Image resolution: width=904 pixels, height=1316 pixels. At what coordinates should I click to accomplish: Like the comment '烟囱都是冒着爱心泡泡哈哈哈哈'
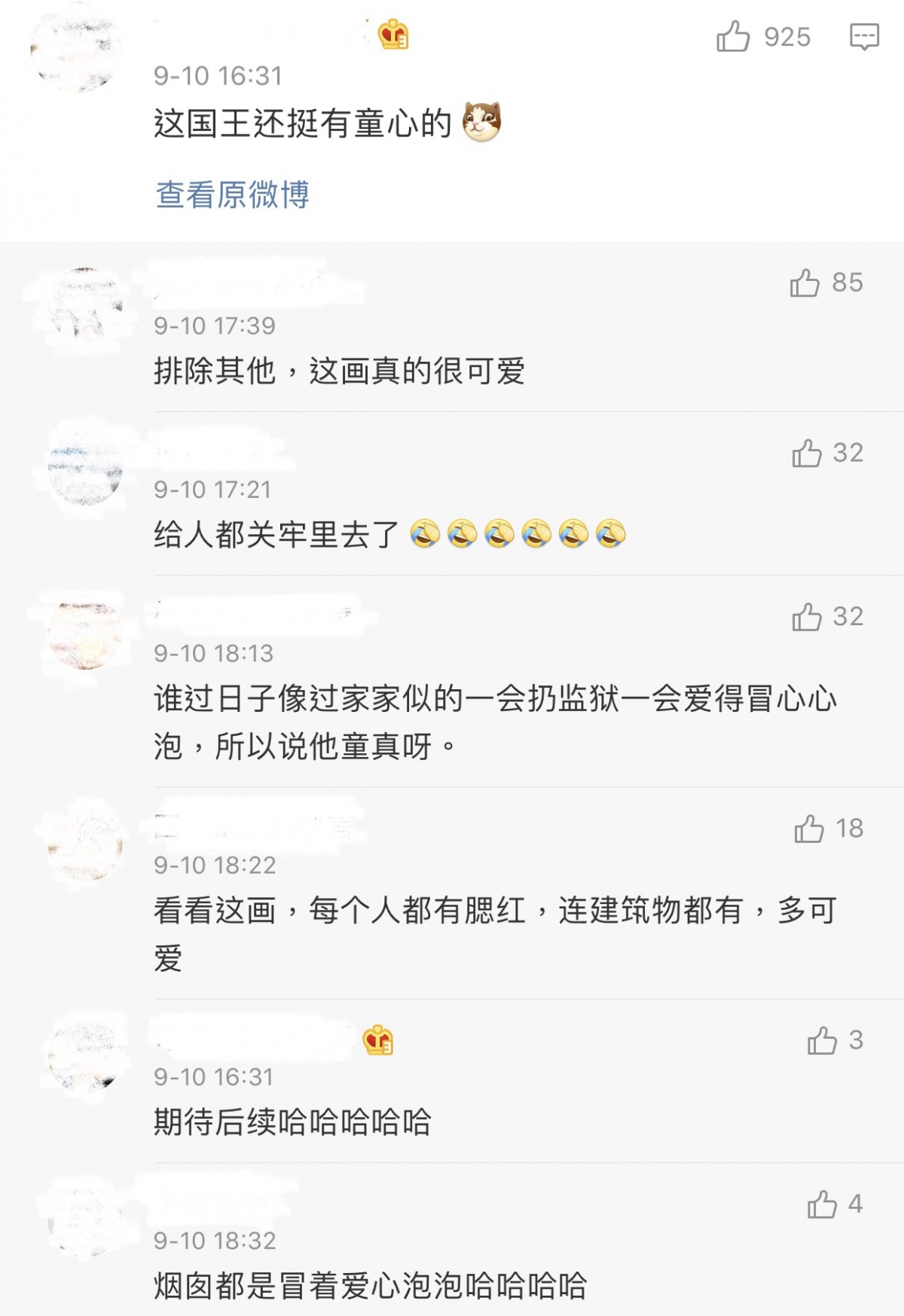click(x=822, y=1205)
